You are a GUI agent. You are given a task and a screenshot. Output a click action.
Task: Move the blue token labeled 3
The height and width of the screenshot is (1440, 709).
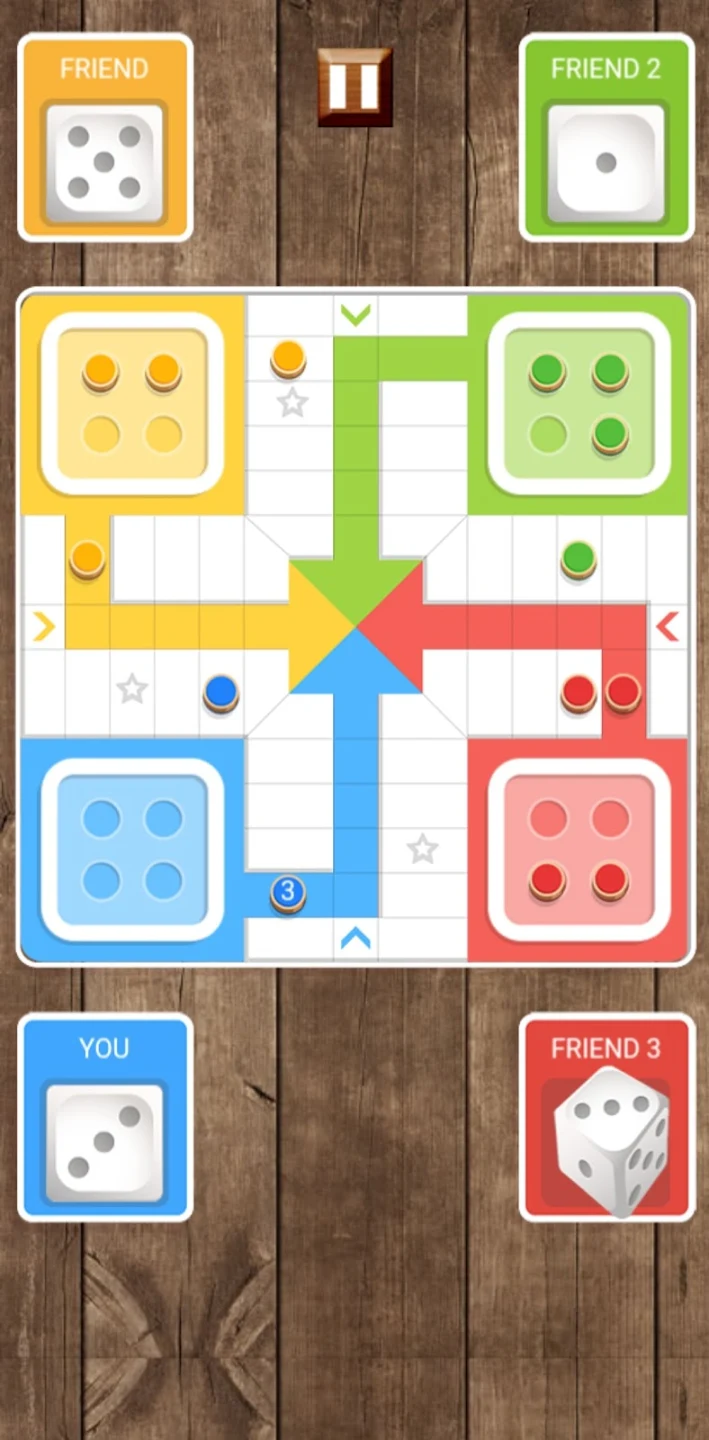[288, 892]
